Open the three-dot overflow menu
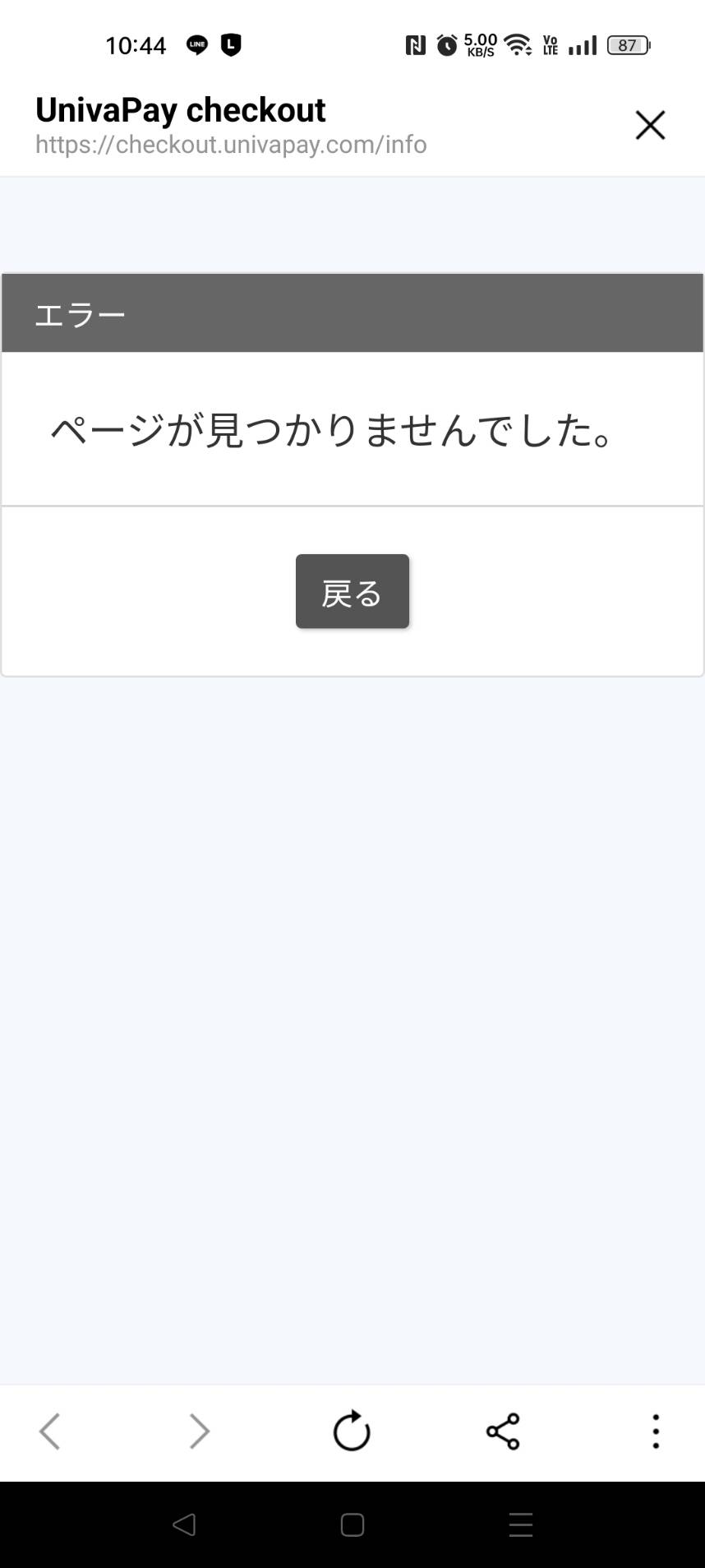Image resolution: width=705 pixels, height=1568 pixels. click(x=656, y=1432)
